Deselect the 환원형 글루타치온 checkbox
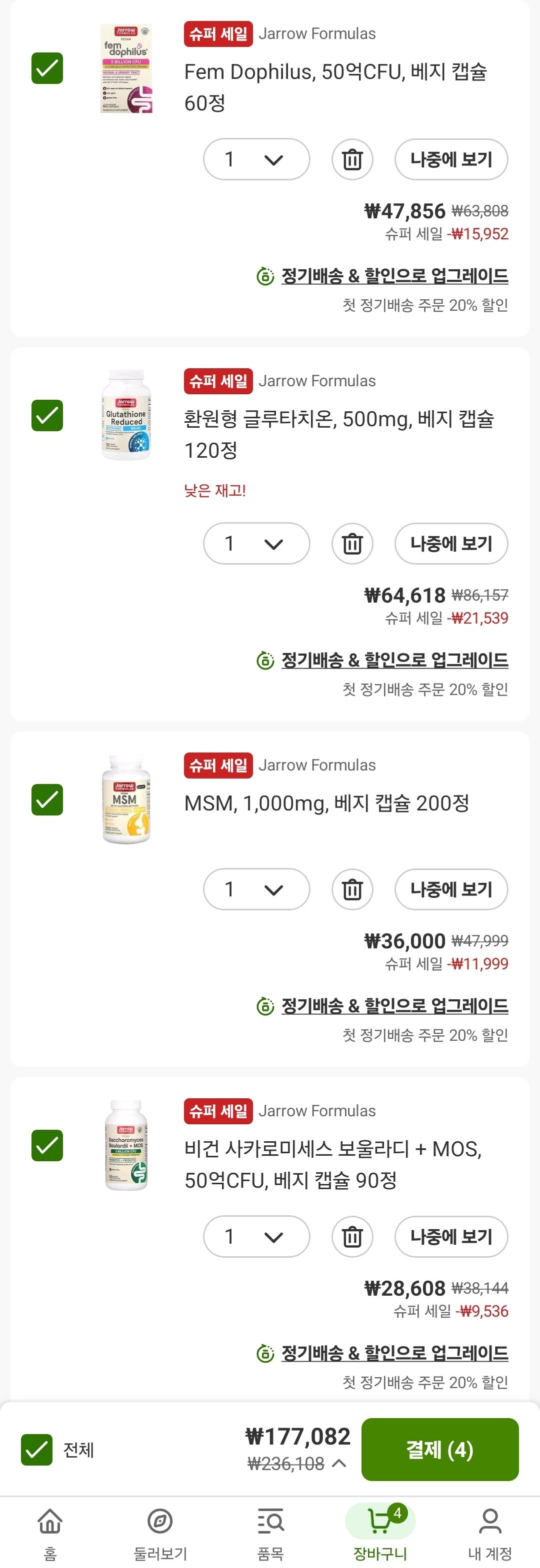 47,416
